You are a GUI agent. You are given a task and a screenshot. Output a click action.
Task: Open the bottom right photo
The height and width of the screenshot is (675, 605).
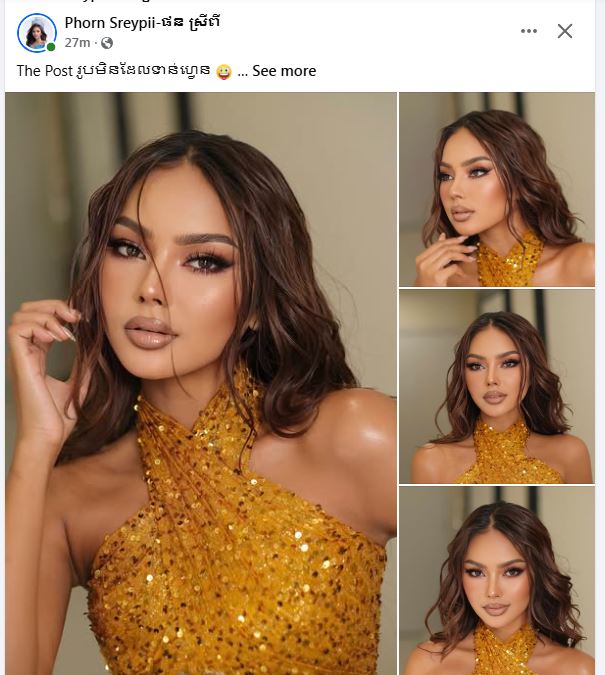[497, 580]
